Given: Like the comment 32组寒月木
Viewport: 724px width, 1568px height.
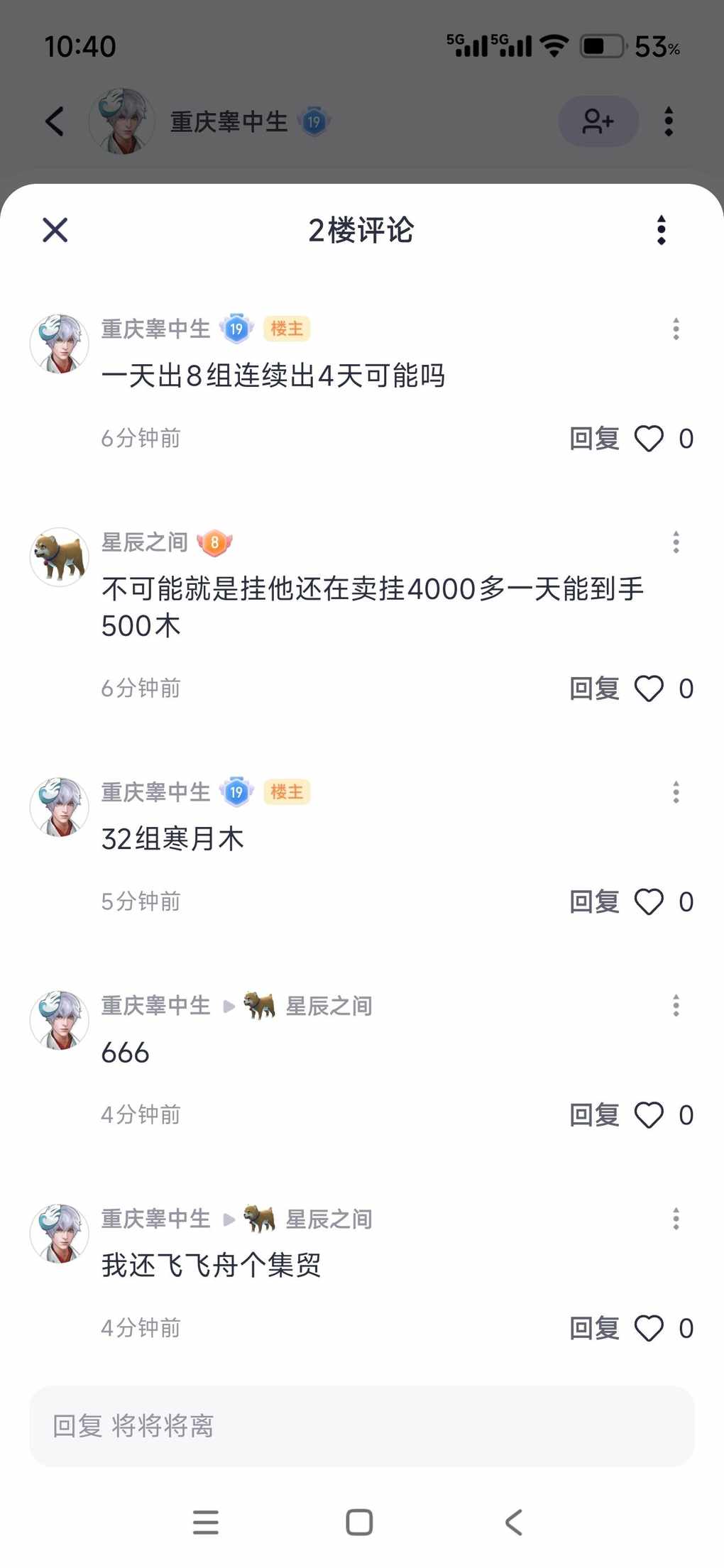Looking at the screenshot, I should click(x=649, y=902).
